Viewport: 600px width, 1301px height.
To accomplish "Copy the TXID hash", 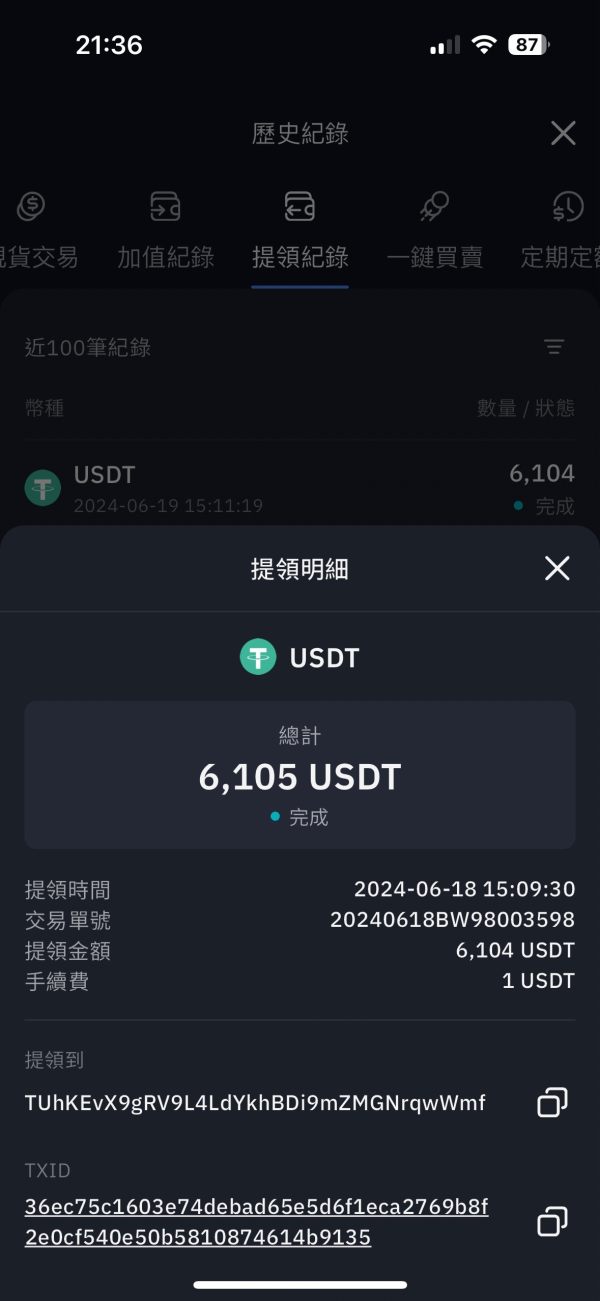I will (552, 1221).
